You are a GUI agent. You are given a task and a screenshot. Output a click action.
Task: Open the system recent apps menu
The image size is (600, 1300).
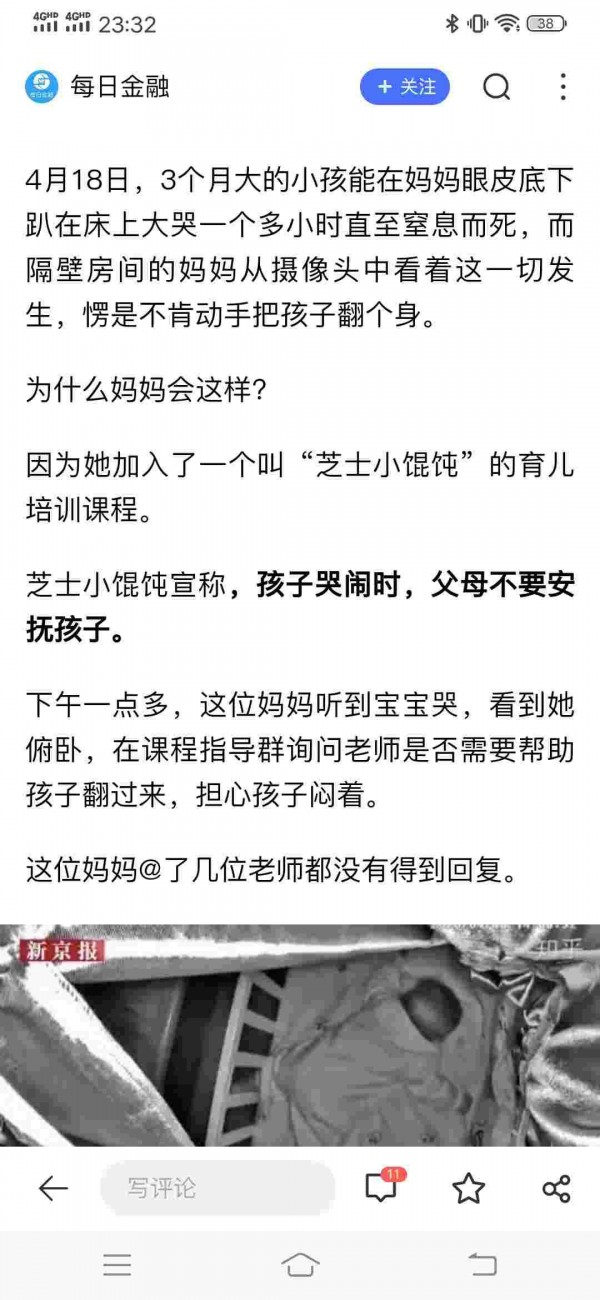click(117, 1265)
